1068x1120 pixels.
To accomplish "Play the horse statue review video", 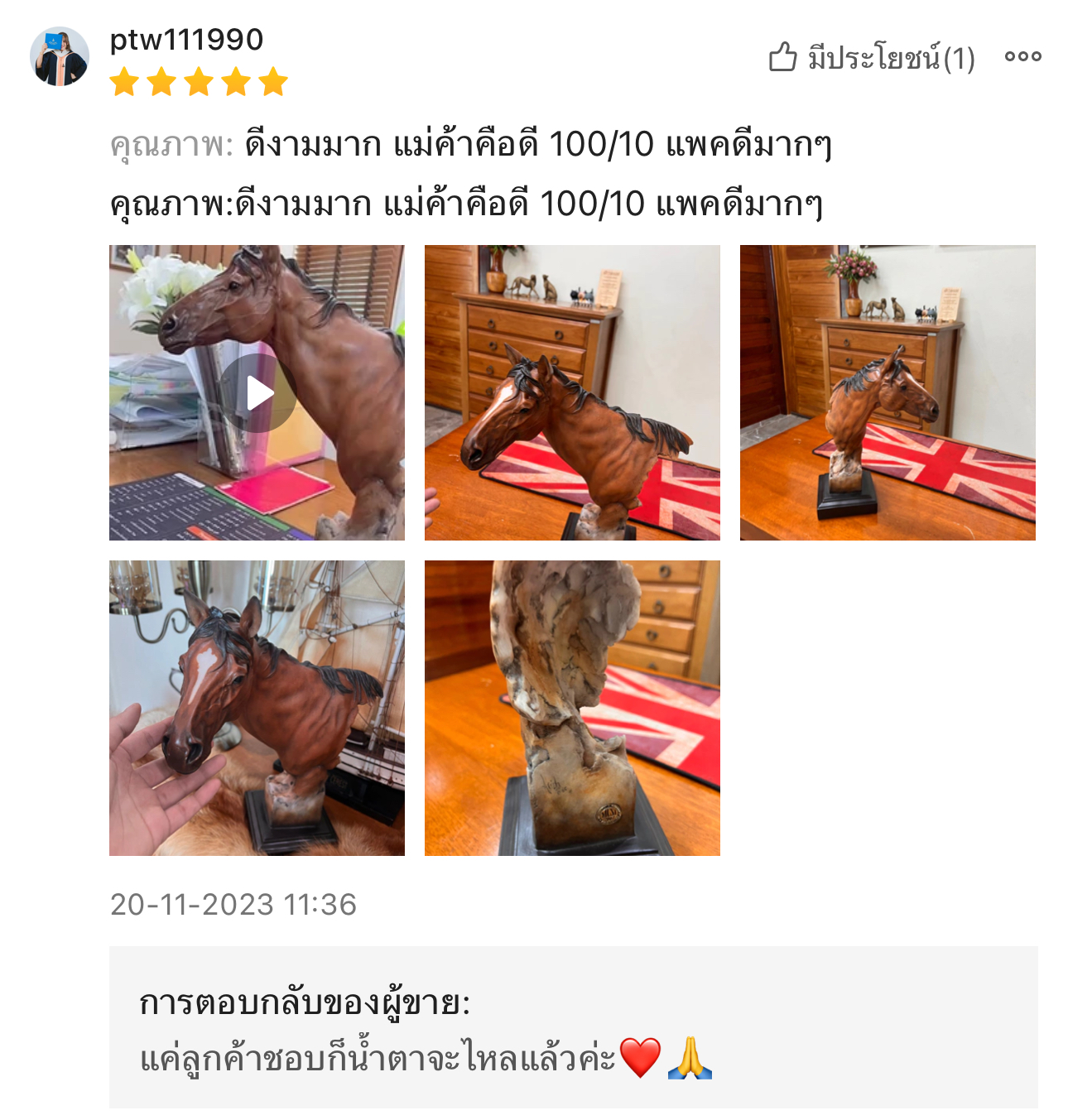I will coord(257,393).
